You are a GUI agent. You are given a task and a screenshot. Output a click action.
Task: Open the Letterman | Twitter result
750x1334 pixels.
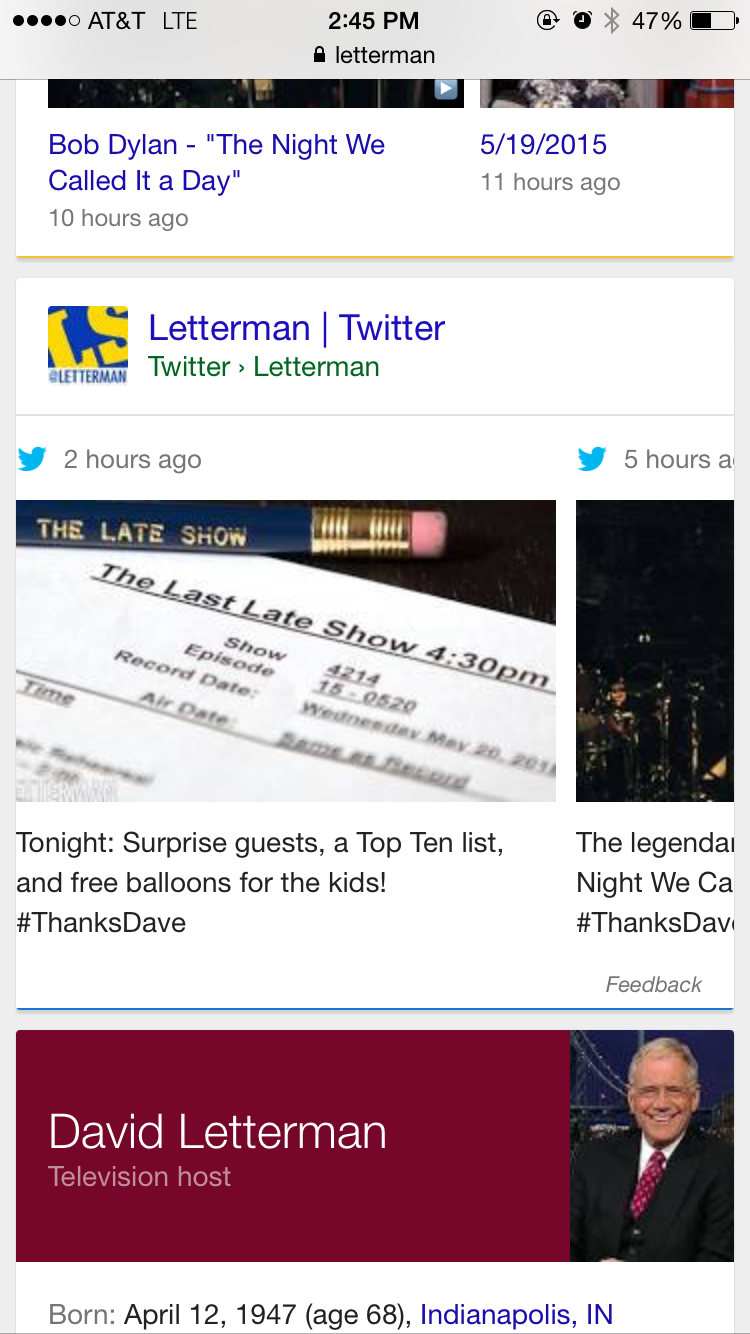click(296, 328)
